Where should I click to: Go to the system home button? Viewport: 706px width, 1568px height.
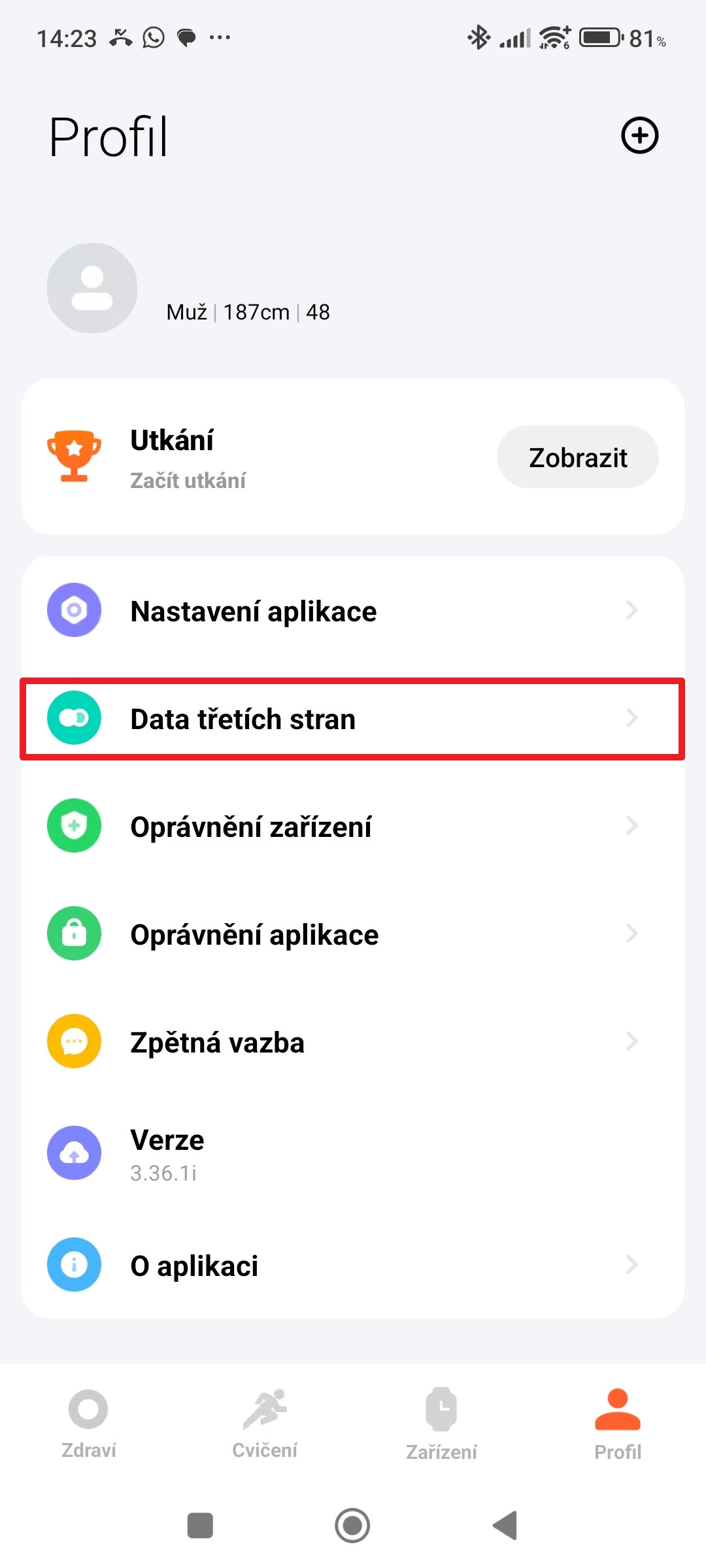pos(352,1526)
